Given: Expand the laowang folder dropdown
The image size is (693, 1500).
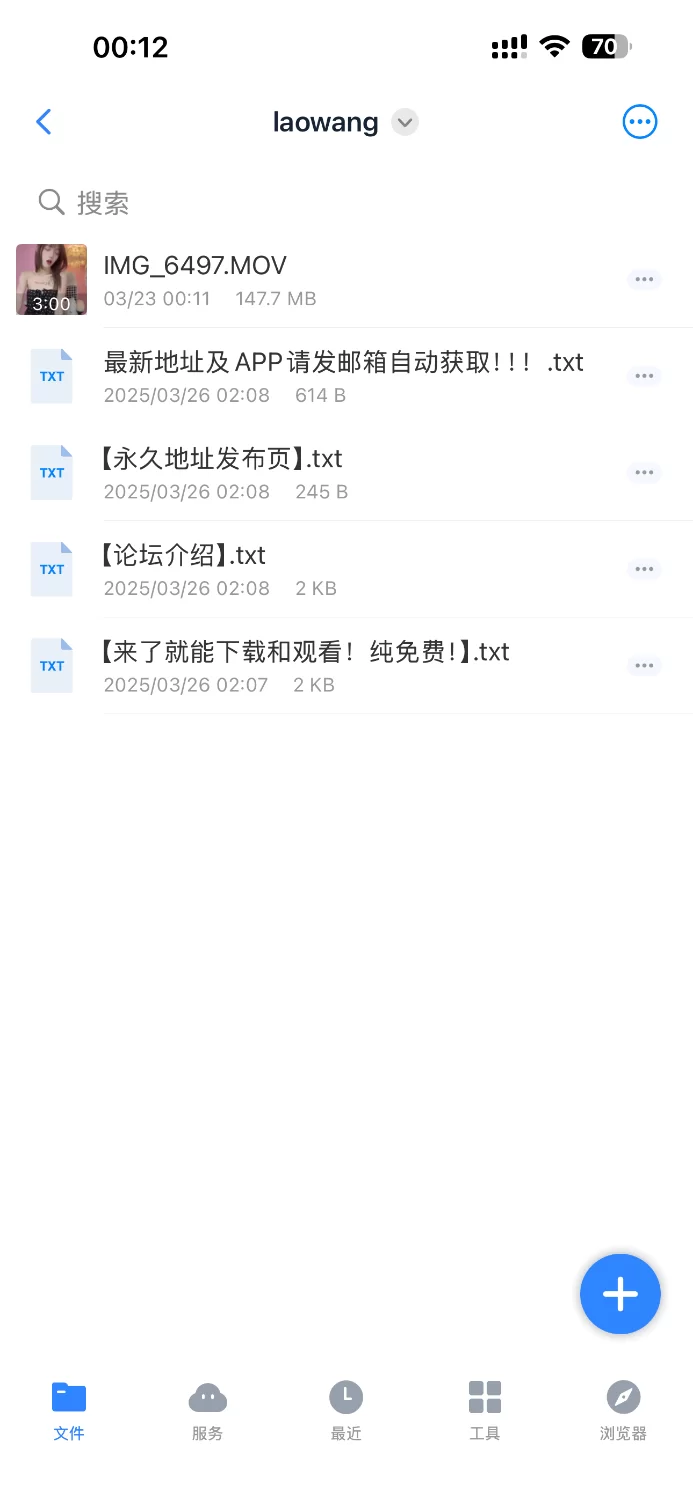Looking at the screenshot, I should coord(404,122).
